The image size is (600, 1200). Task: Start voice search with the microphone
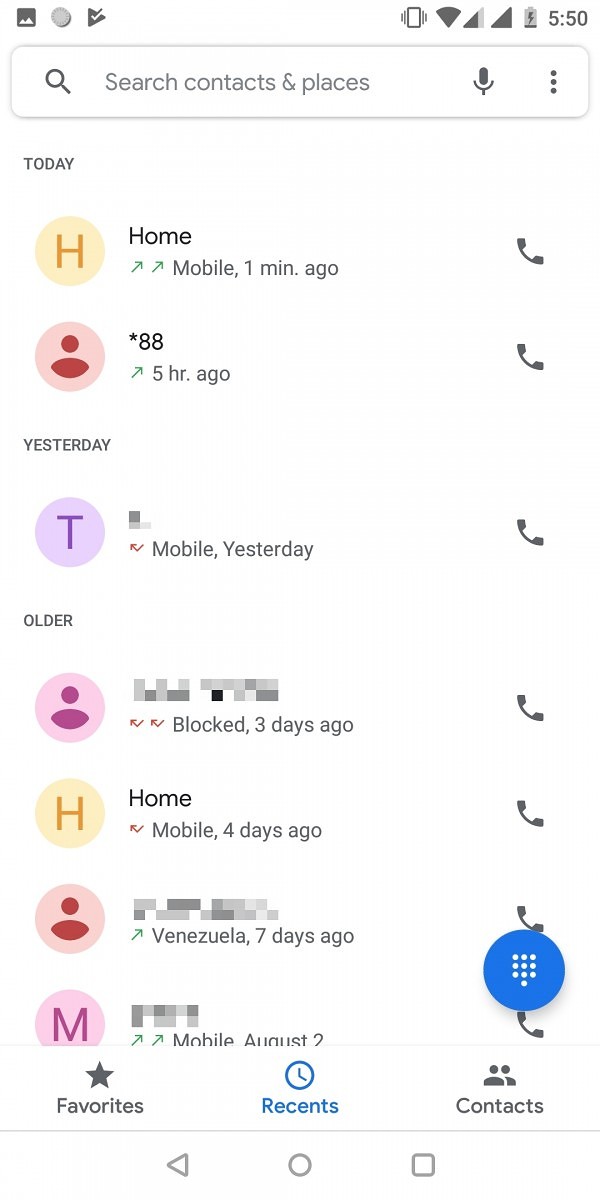[x=483, y=82]
